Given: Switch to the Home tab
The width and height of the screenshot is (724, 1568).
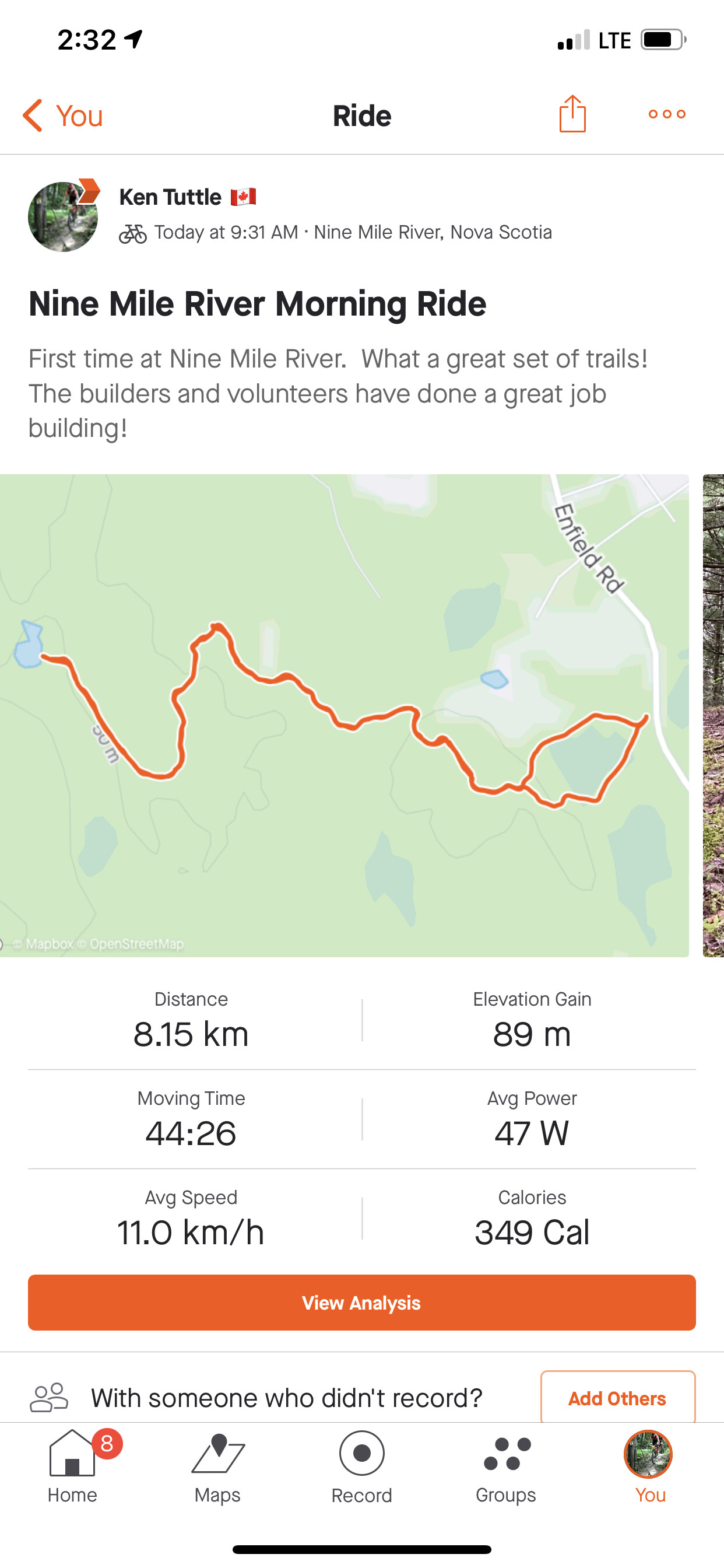Looking at the screenshot, I should tap(72, 1467).
